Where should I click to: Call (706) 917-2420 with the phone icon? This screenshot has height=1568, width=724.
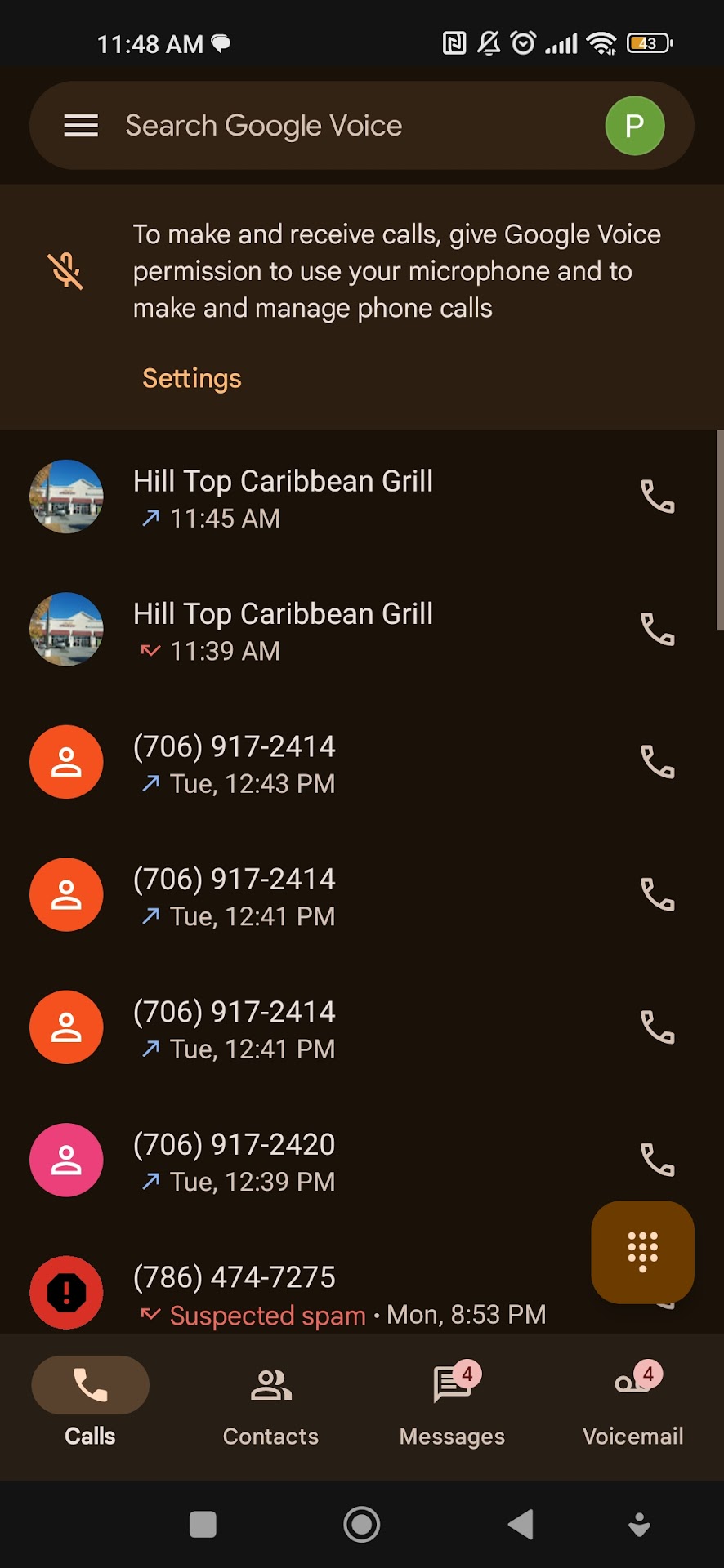coord(657,1160)
